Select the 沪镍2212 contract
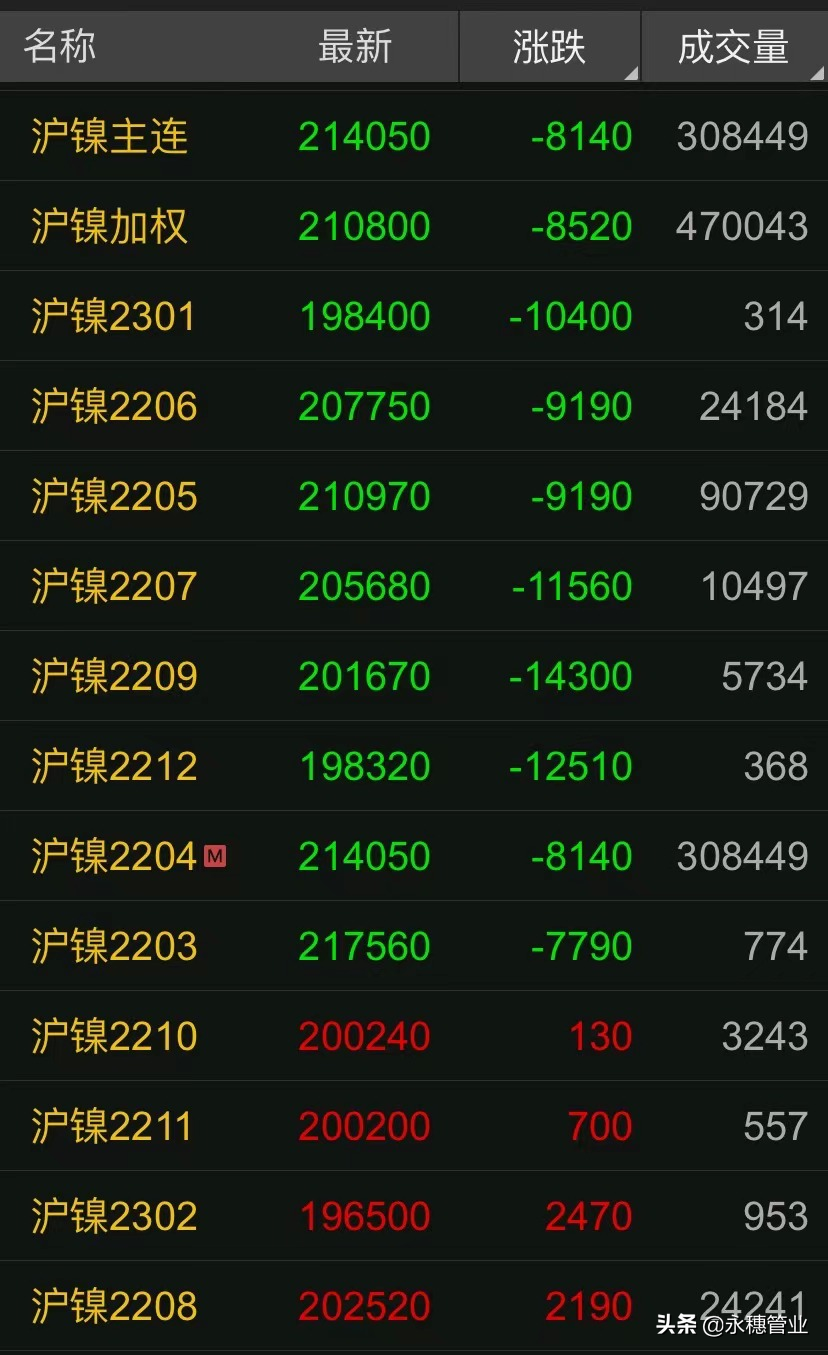 [x=414, y=766]
